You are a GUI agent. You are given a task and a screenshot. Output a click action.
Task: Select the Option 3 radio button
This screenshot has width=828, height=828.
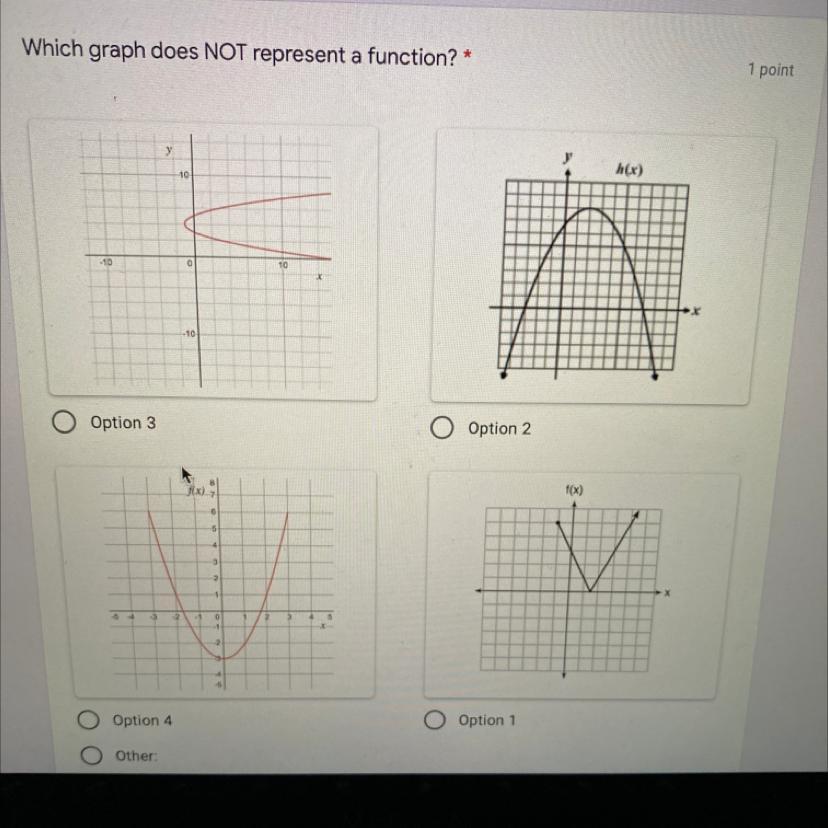coord(64,421)
